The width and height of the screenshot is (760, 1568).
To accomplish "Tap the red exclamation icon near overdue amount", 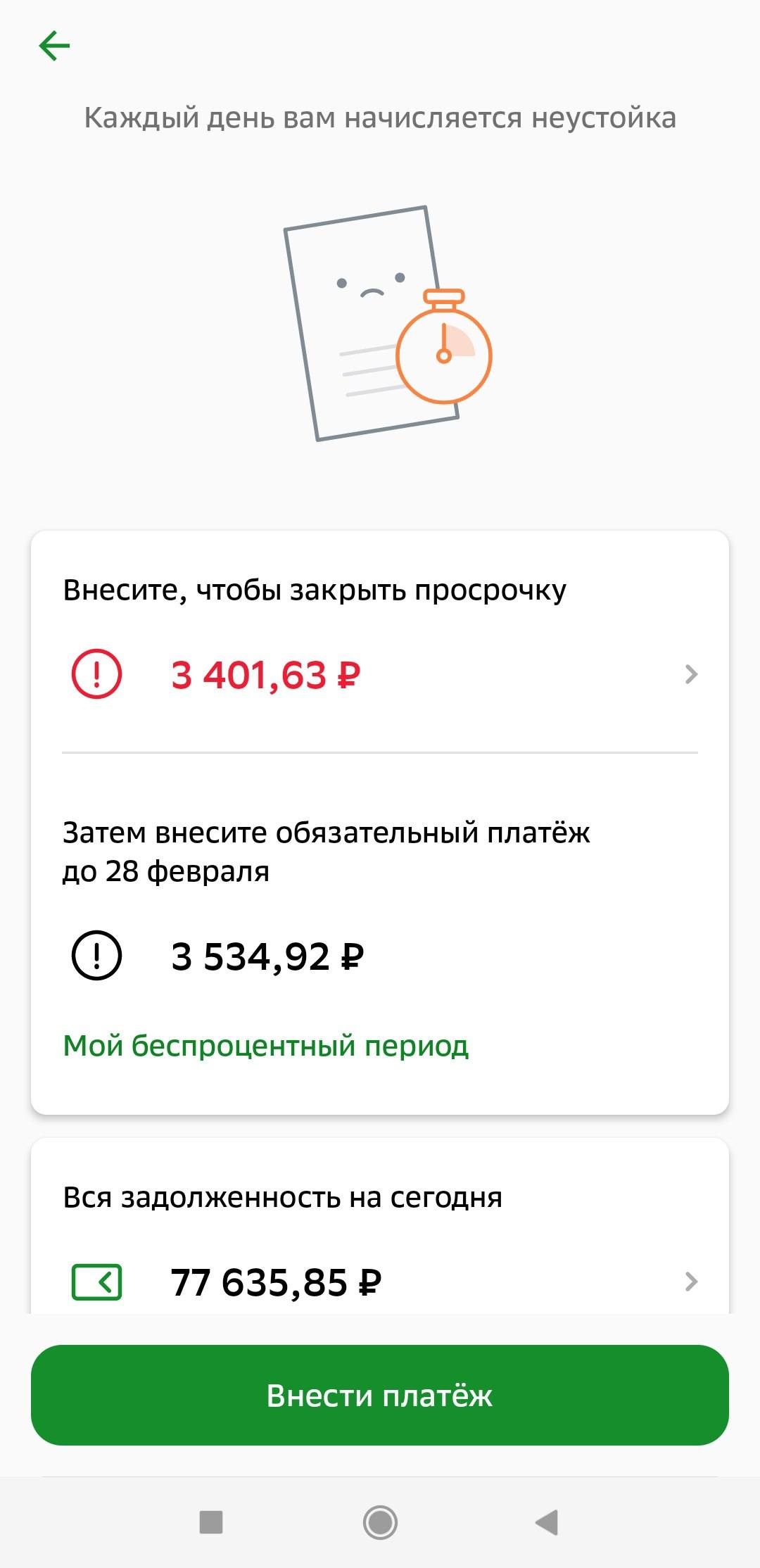I will coord(96,674).
